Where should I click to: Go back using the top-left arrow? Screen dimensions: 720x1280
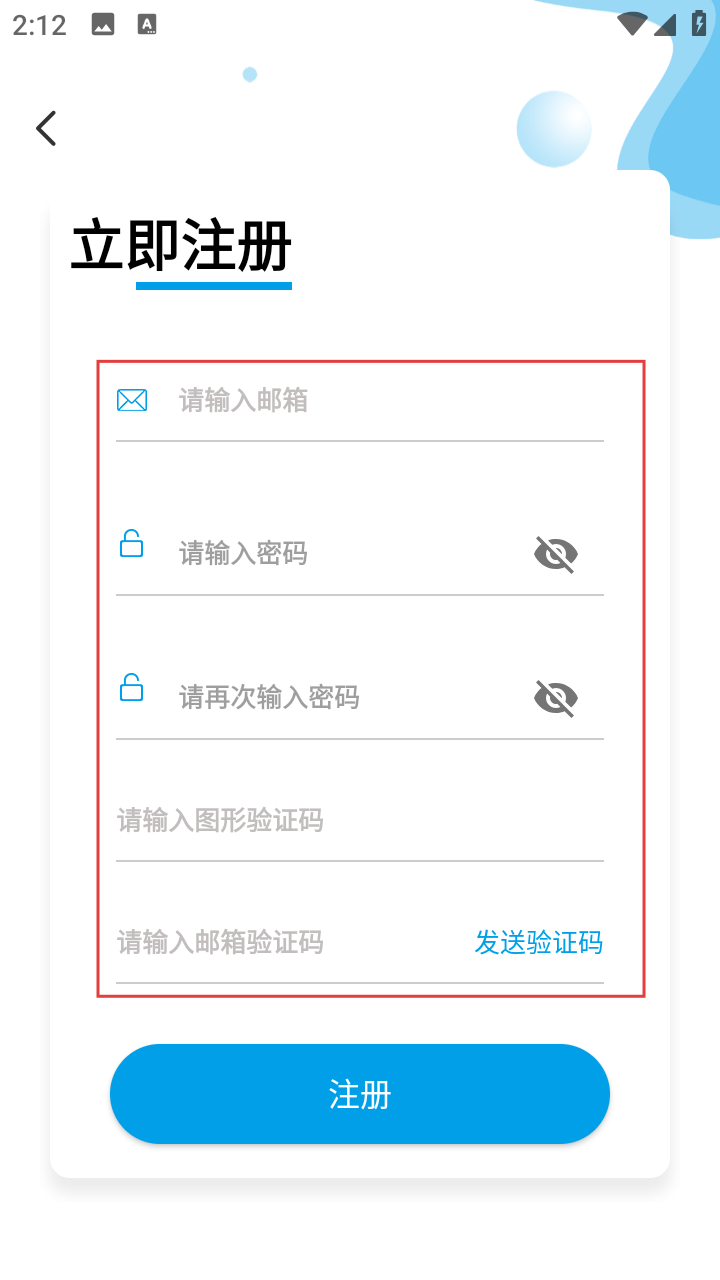click(x=46, y=128)
